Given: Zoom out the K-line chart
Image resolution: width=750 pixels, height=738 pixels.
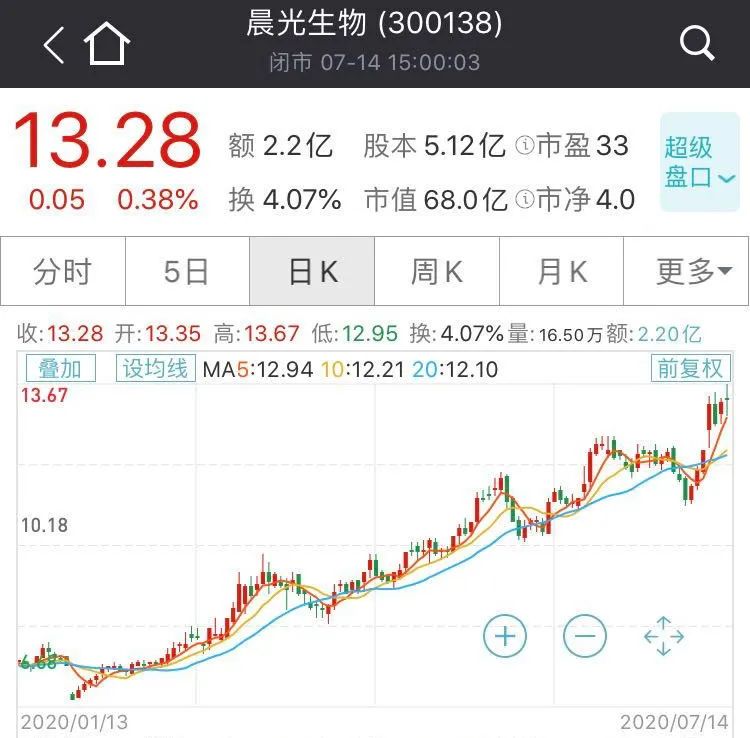Looking at the screenshot, I should point(585,635).
